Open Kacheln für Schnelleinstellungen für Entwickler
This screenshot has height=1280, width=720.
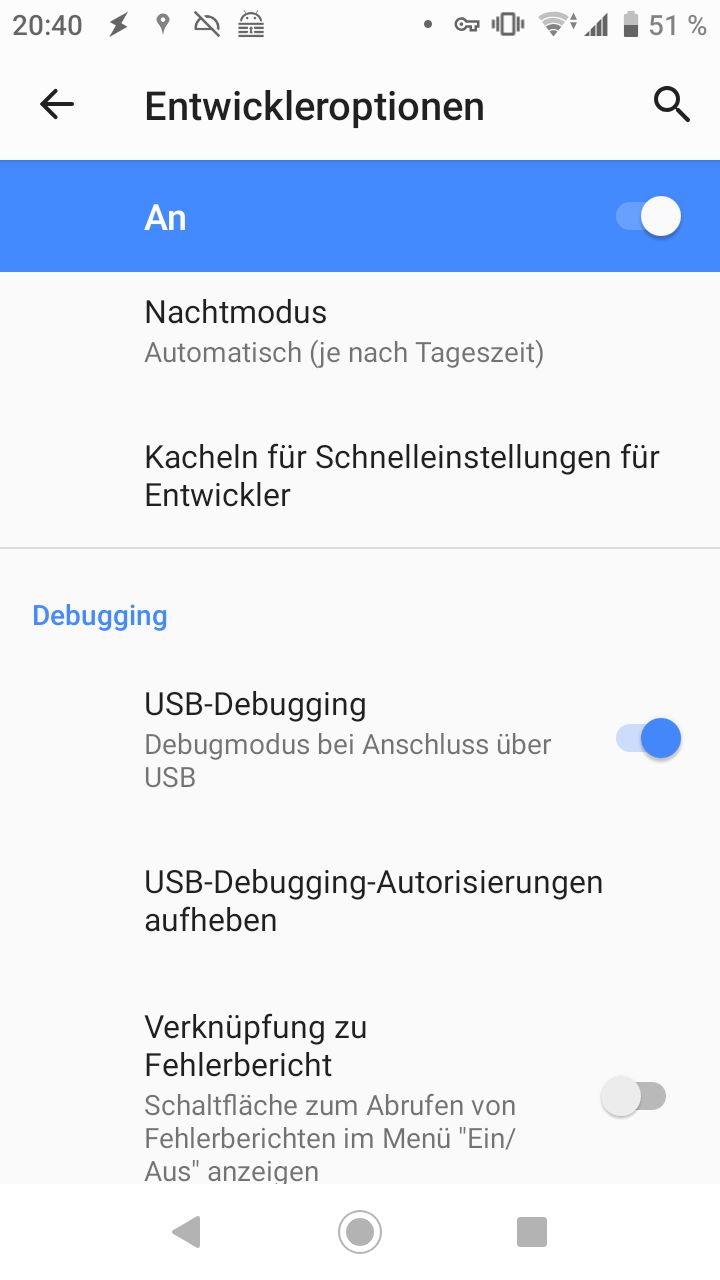pyautogui.click(x=360, y=476)
